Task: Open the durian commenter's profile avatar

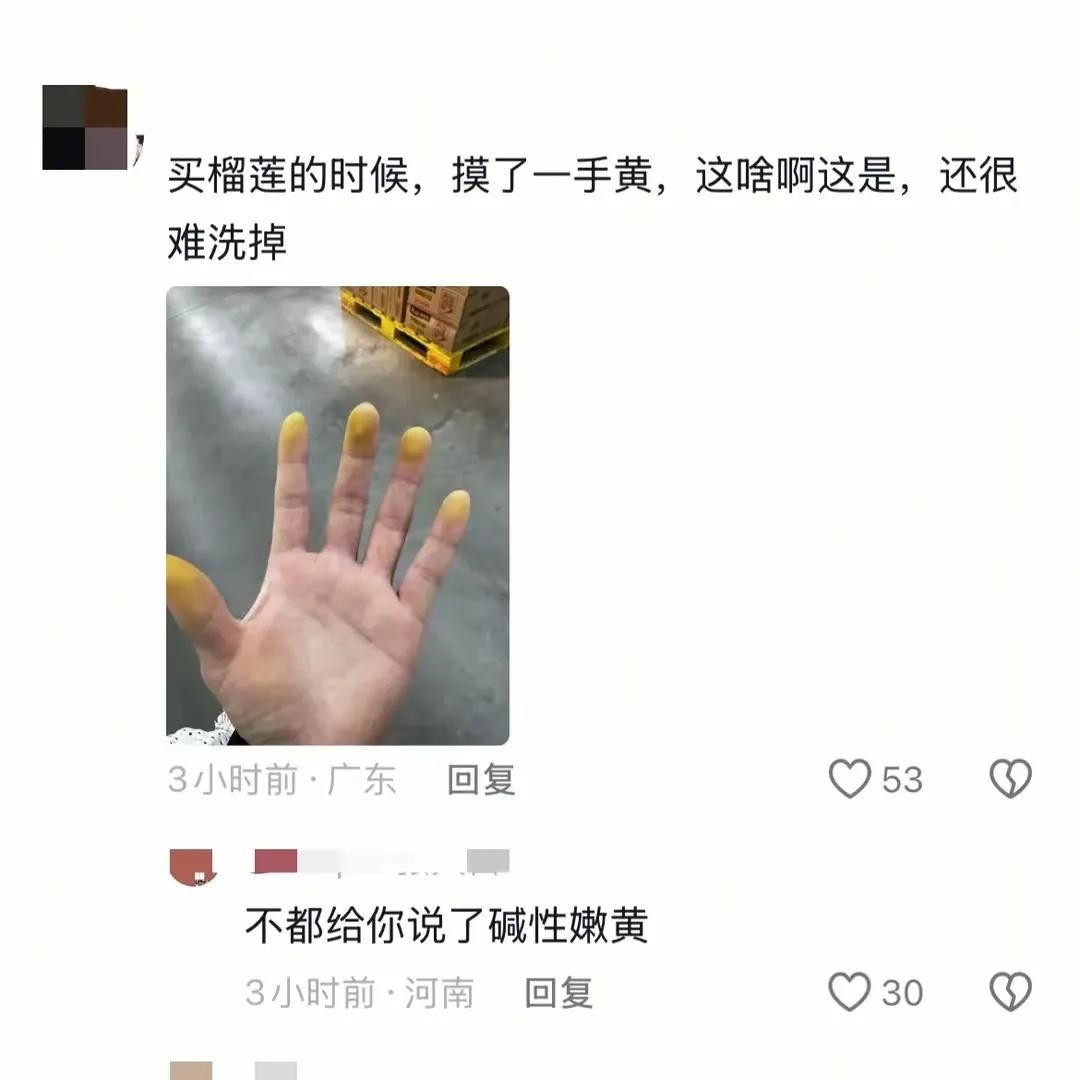Action: point(86,128)
